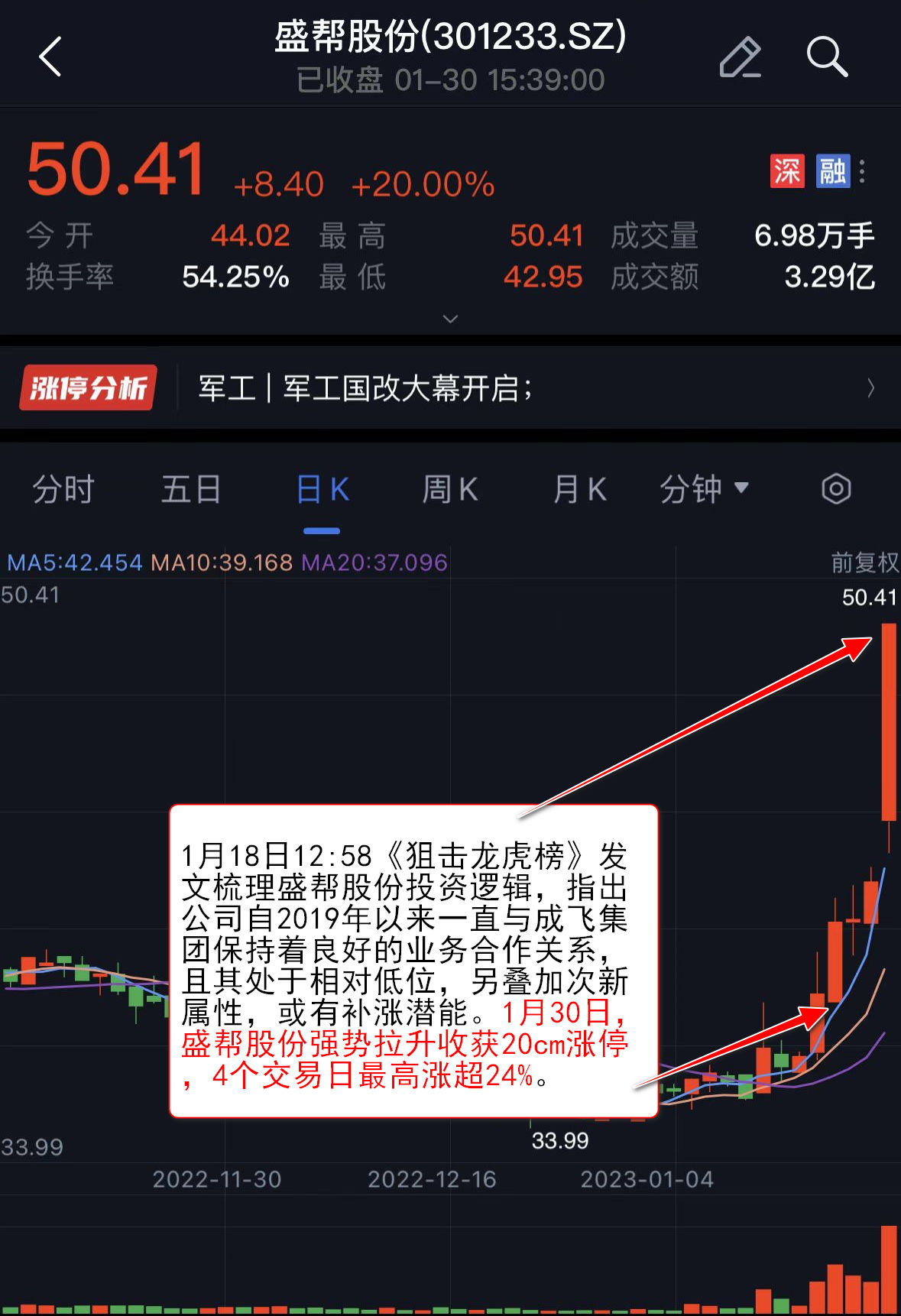This screenshot has height=1316, width=901.
Task: Switch to the 月K chart
Action: 579,489
